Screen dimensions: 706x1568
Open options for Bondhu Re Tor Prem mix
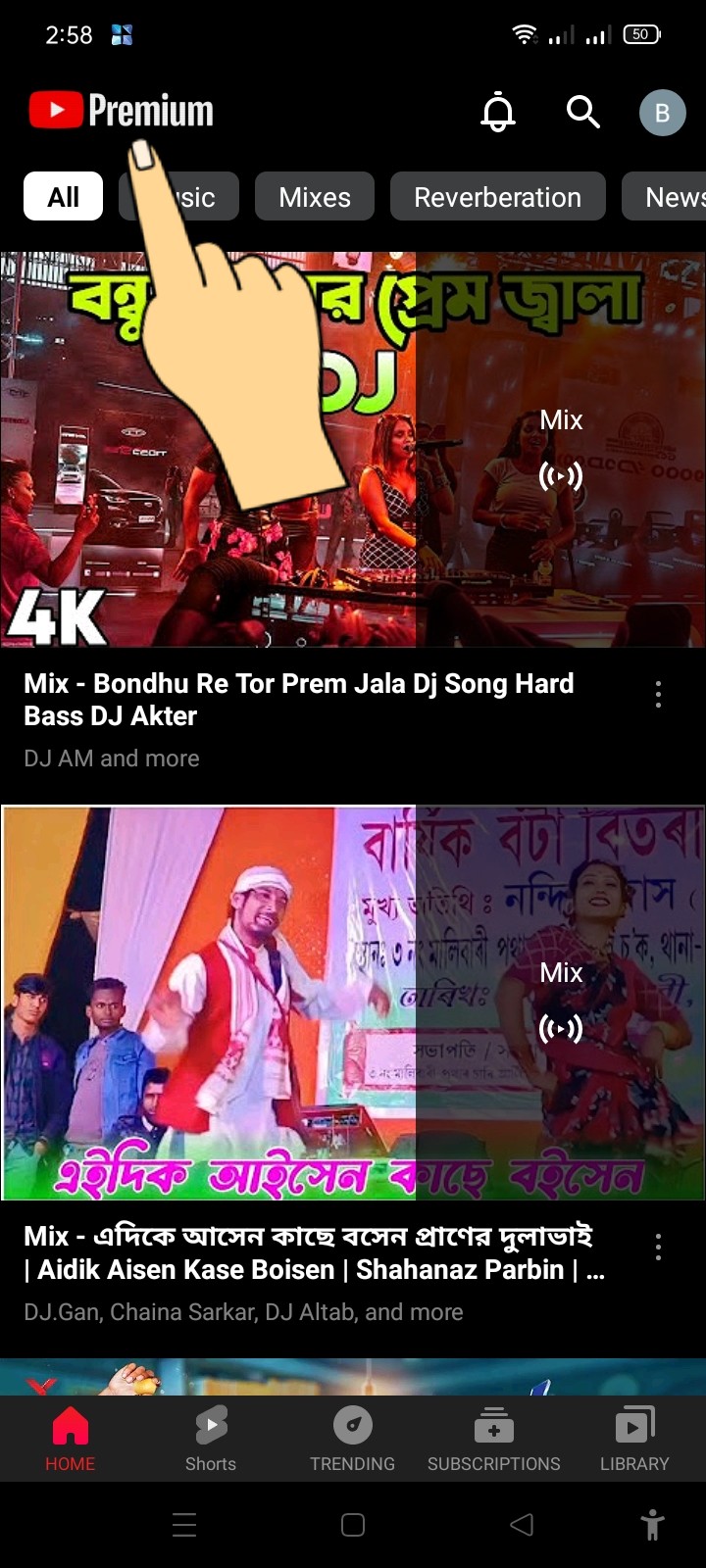(x=658, y=695)
